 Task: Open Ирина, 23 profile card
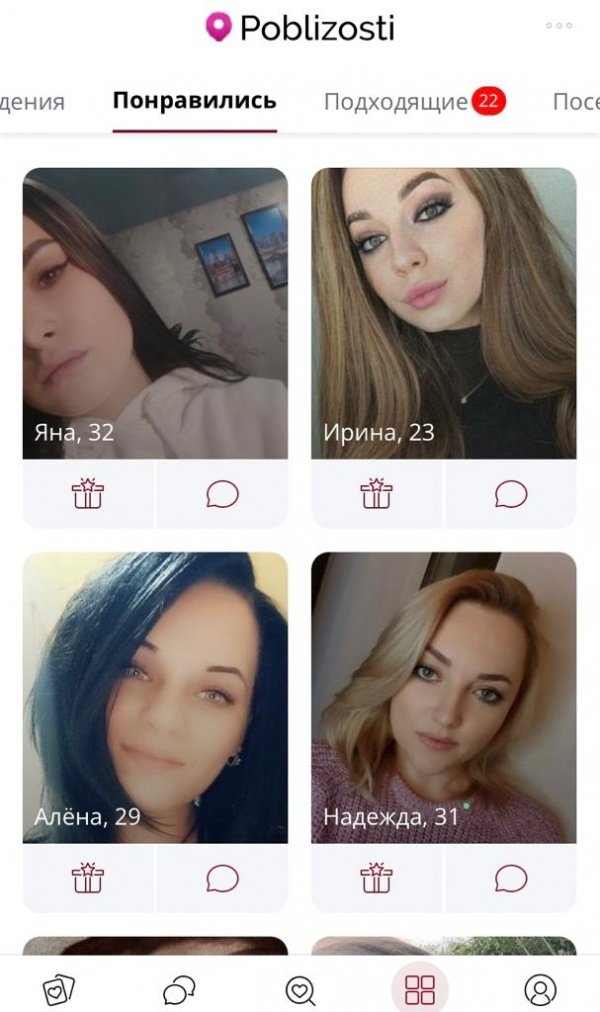[444, 312]
